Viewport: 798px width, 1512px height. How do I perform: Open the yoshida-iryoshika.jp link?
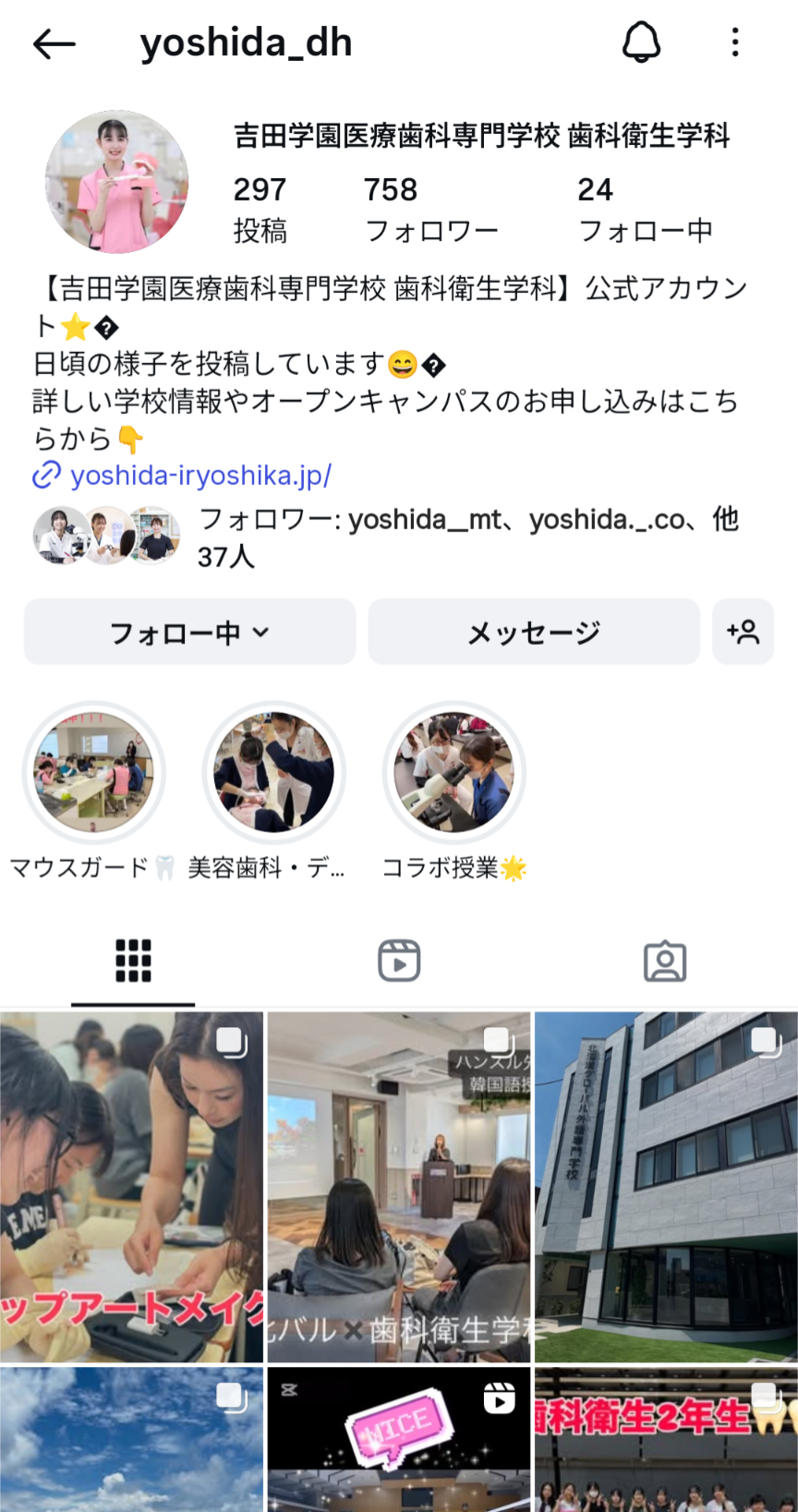199,476
